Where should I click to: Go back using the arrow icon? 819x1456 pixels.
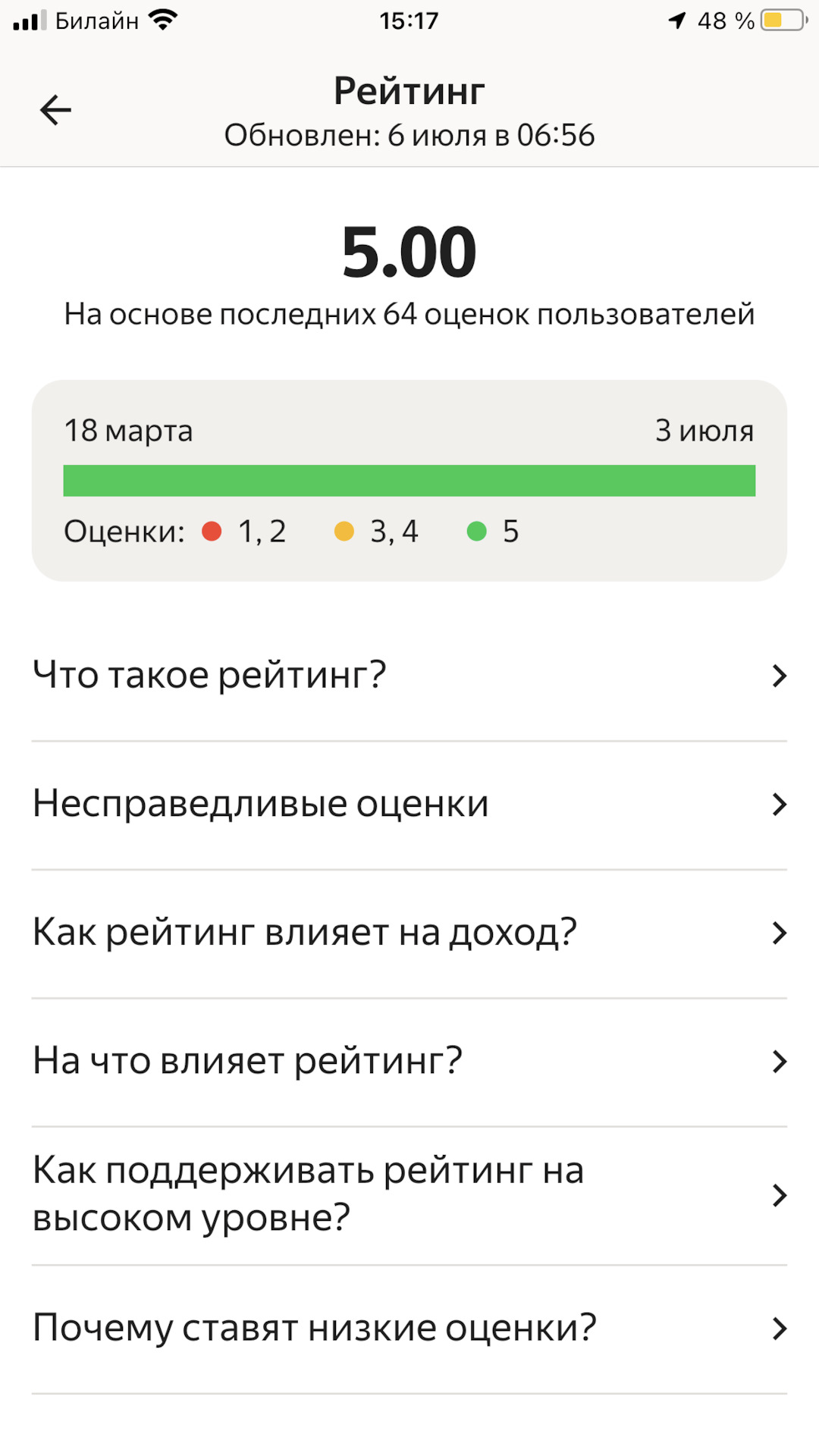point(55,111)
